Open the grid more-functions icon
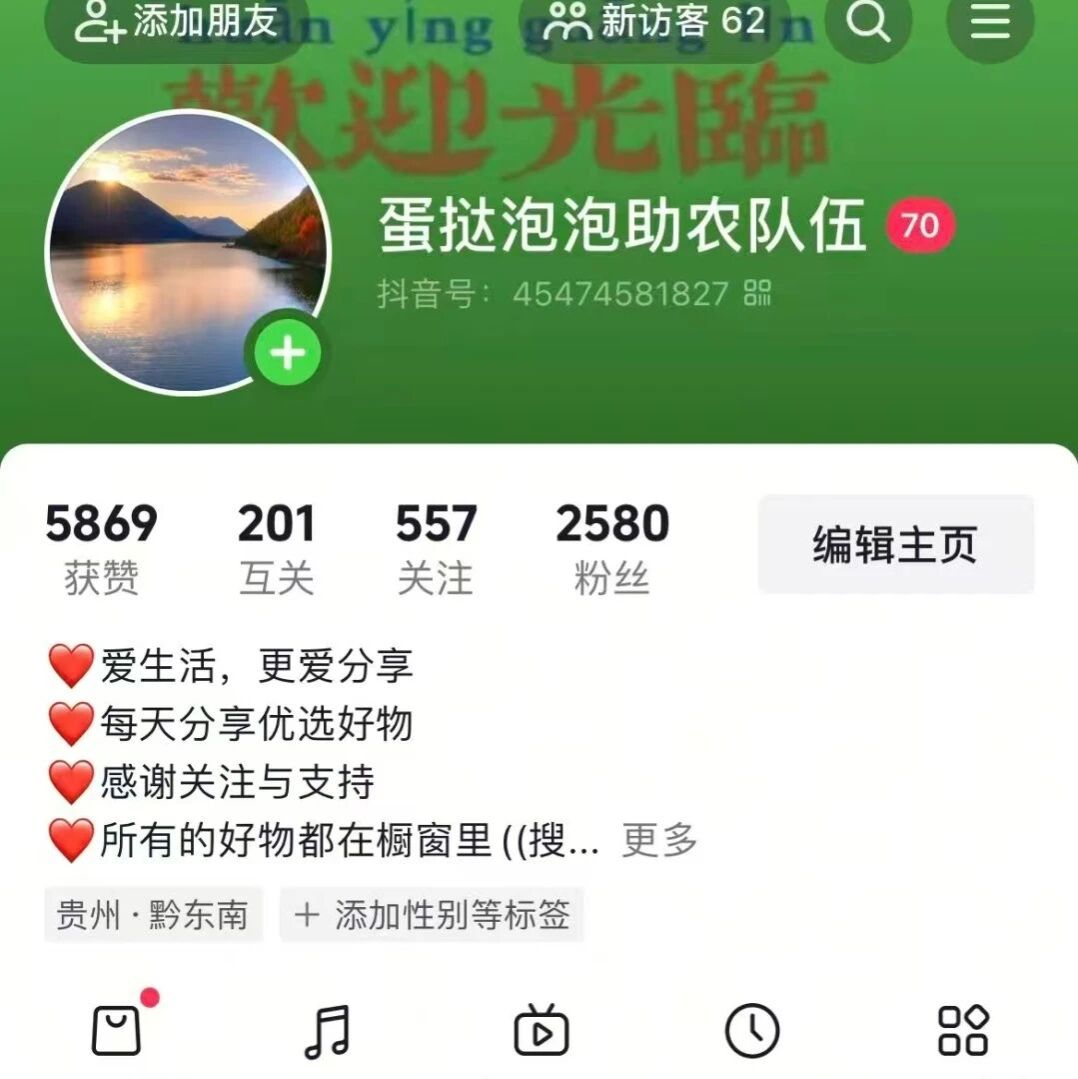This screenshot has height=1079, width=1078. point(963,1031)
